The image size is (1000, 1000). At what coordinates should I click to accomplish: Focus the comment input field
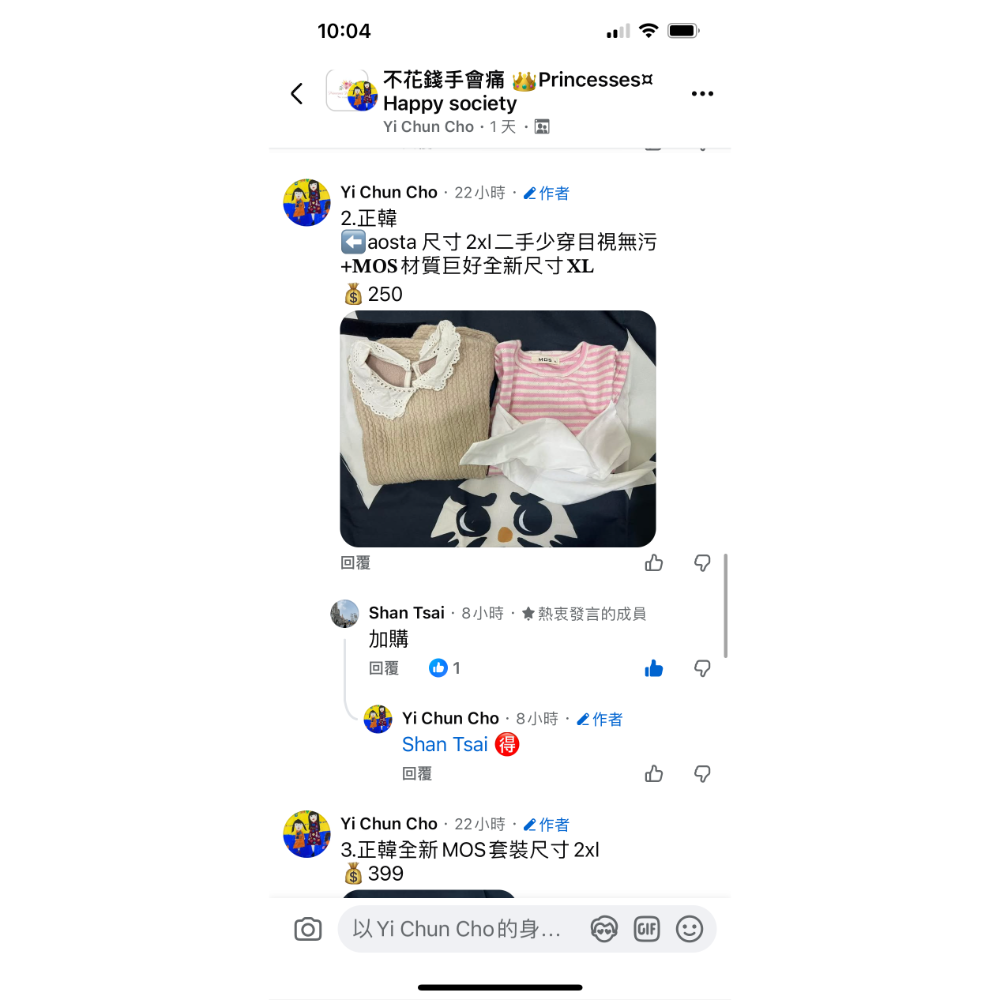coord(460,929)
